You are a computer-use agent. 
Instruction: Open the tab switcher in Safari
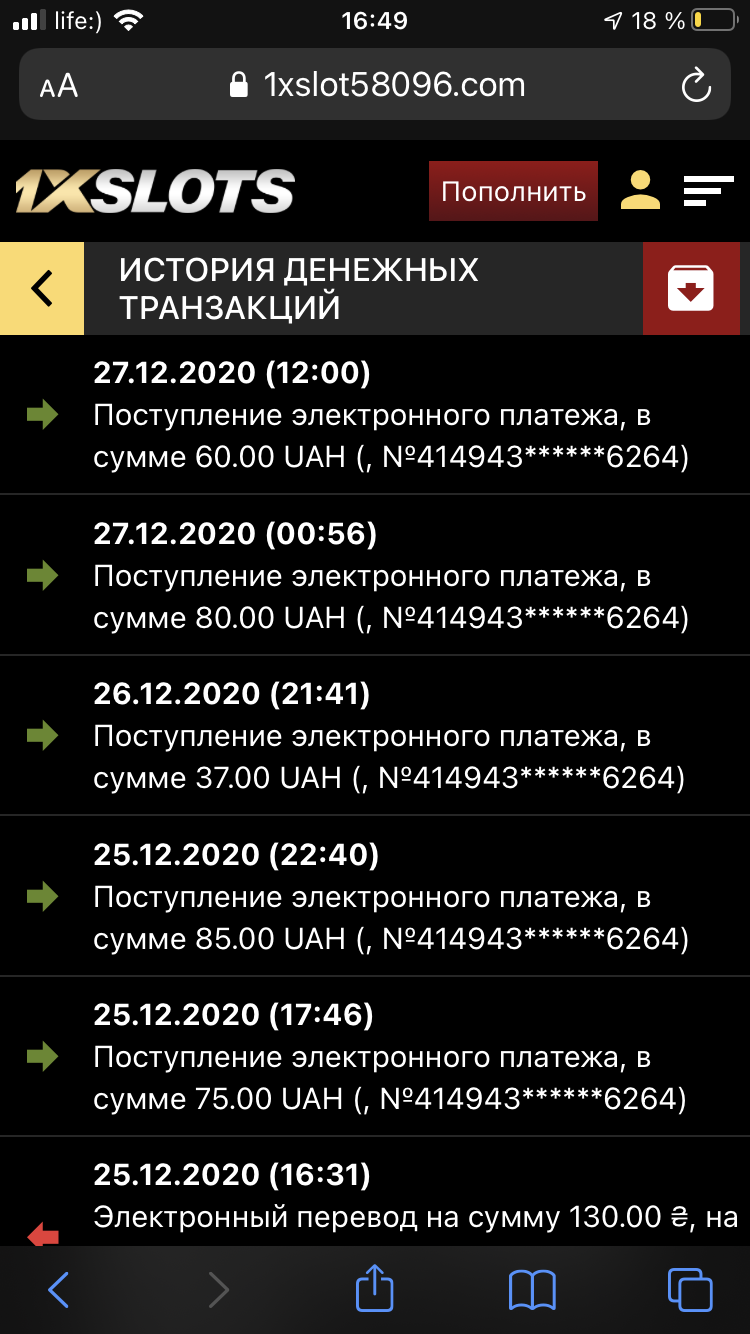coord(687,1290)
